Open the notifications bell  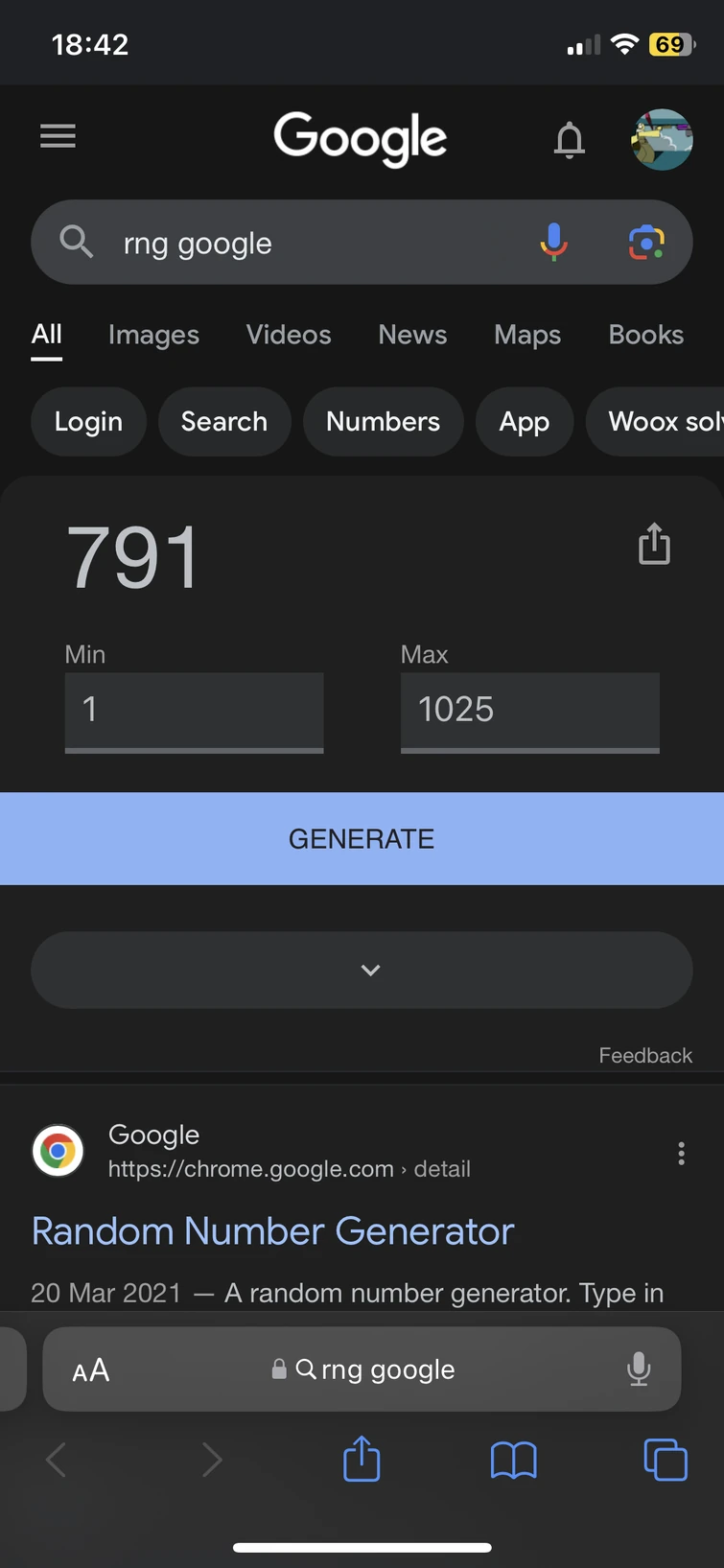click(x=569, y=140)
